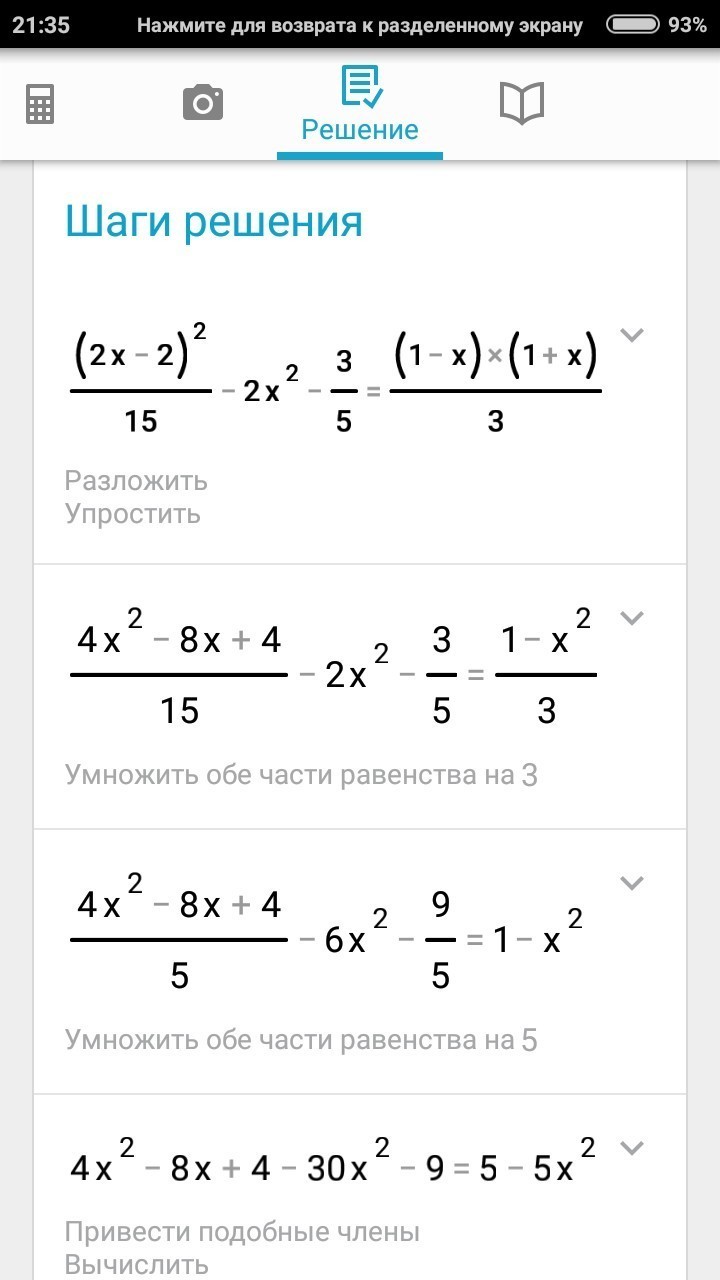Tap the return to split screen bar

[x=360, y=25]
